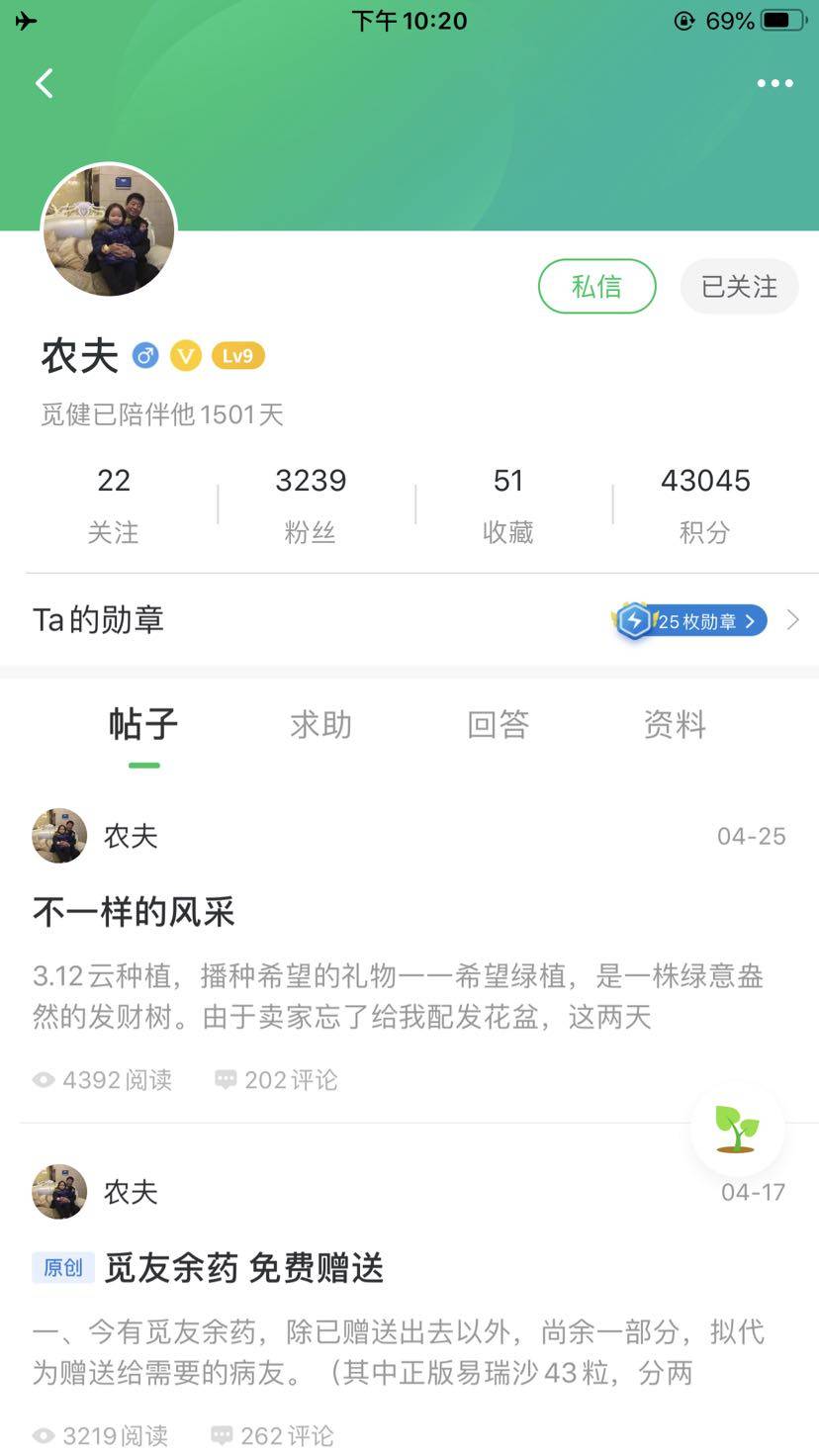This screenshot has height=1456, width=819.
Task: Open the three-dot overflow menu
Action: tap(774, 83)
